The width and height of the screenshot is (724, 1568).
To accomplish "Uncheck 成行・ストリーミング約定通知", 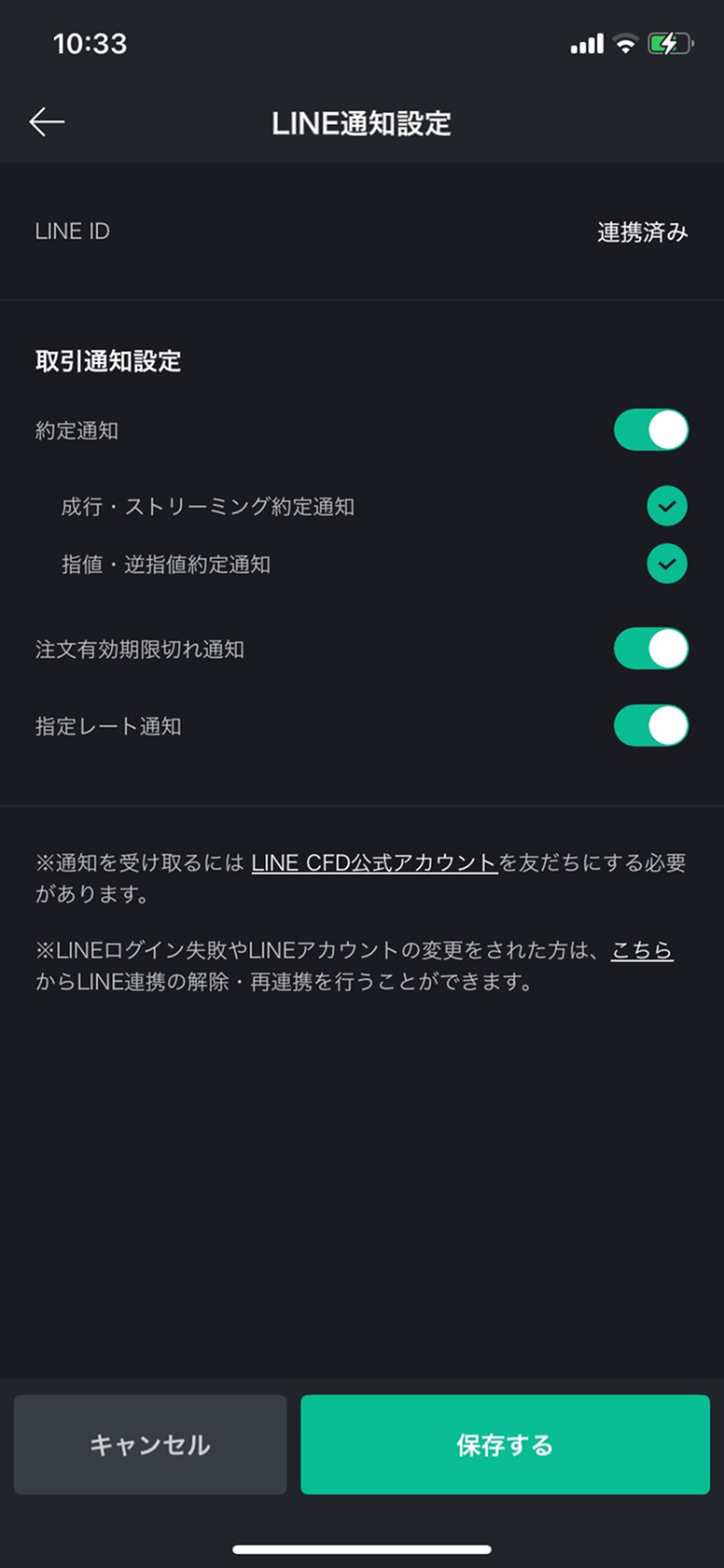I will coord(666,507).
